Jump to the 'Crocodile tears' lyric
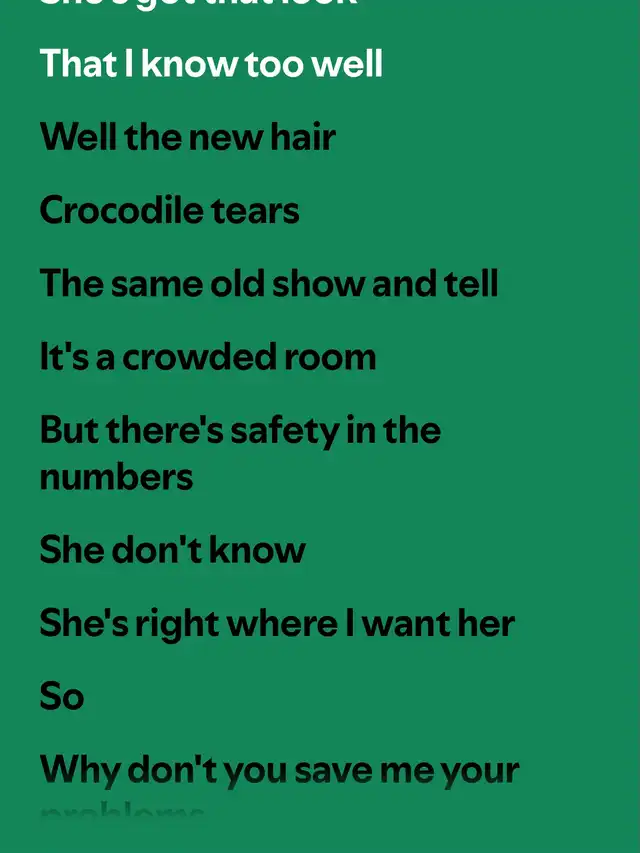 pyautogui.click(x=169, y=210)
